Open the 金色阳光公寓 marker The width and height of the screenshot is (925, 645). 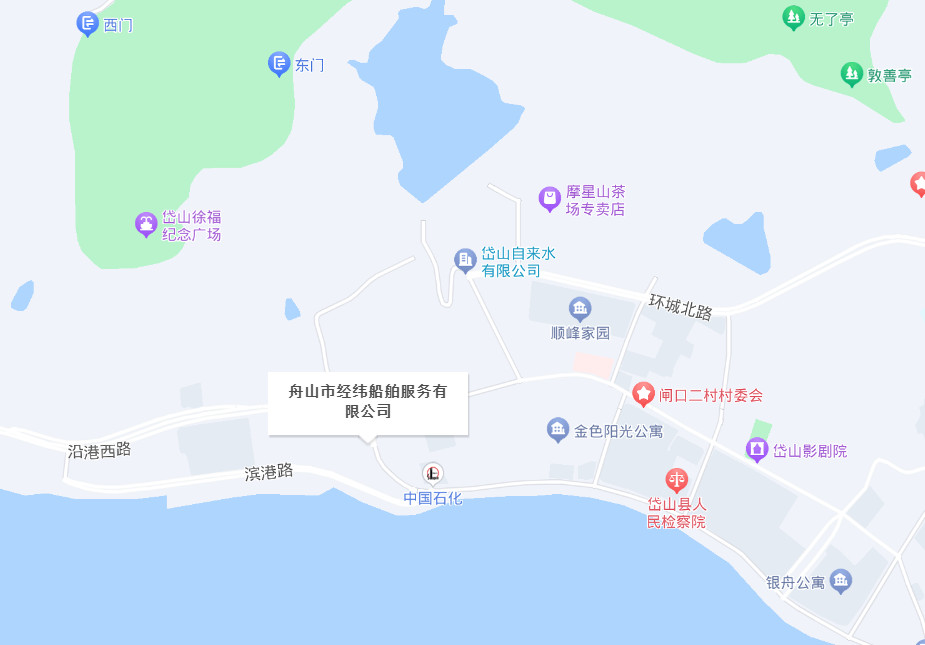coord(558,430)
